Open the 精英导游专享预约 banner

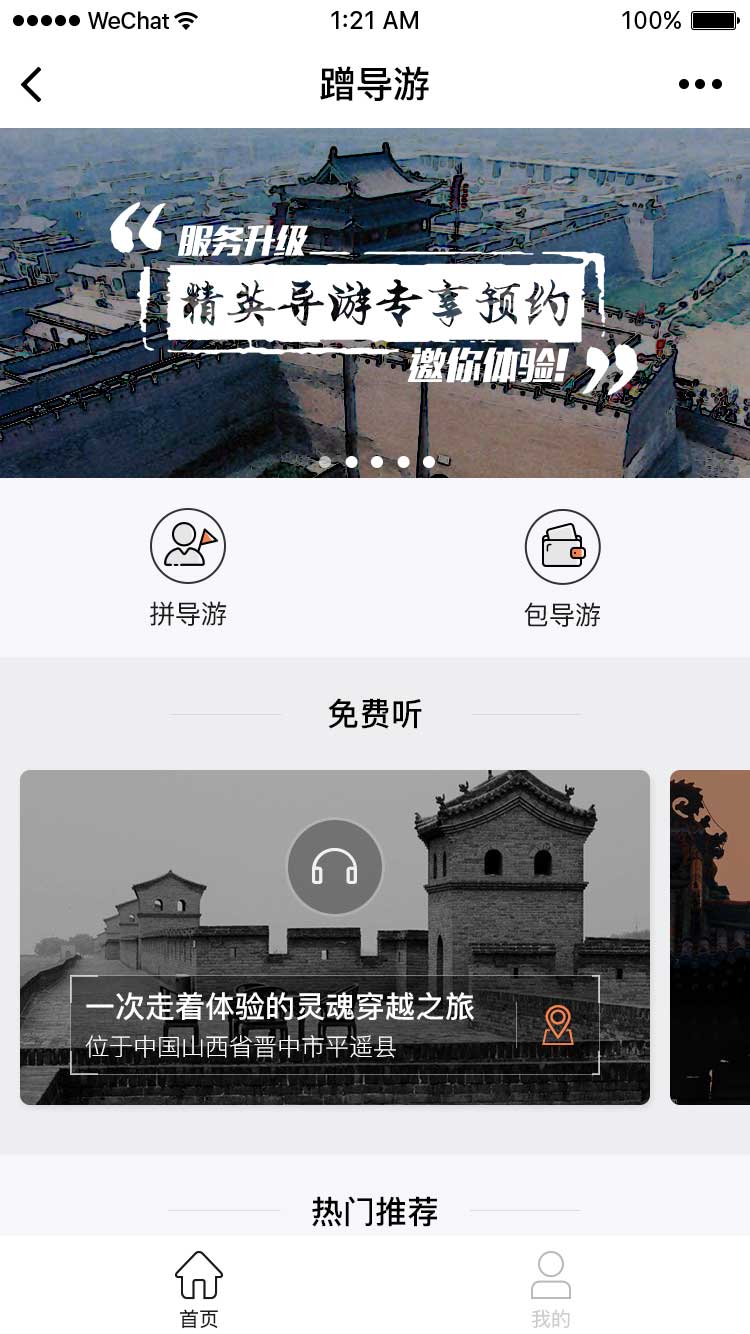tap(375, 303)
